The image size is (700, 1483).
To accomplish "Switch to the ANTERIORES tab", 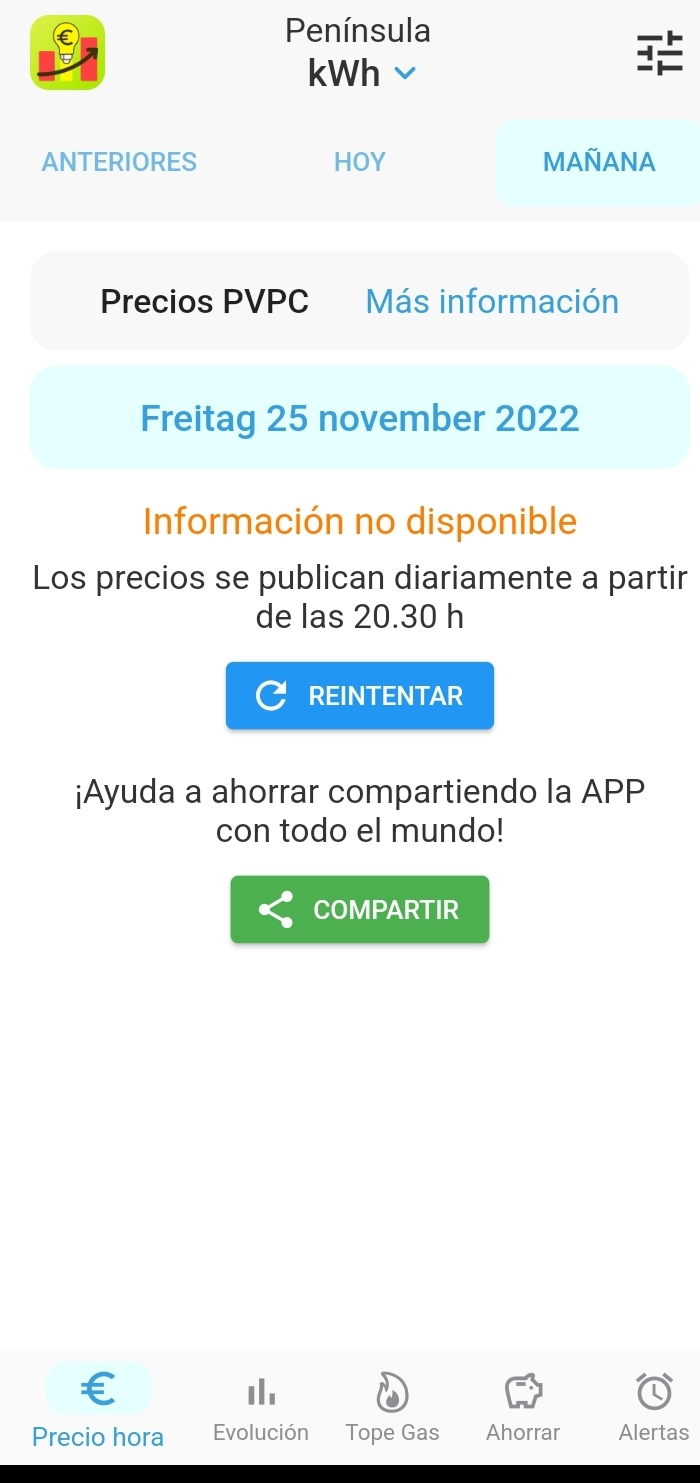I will coord(119,162).
